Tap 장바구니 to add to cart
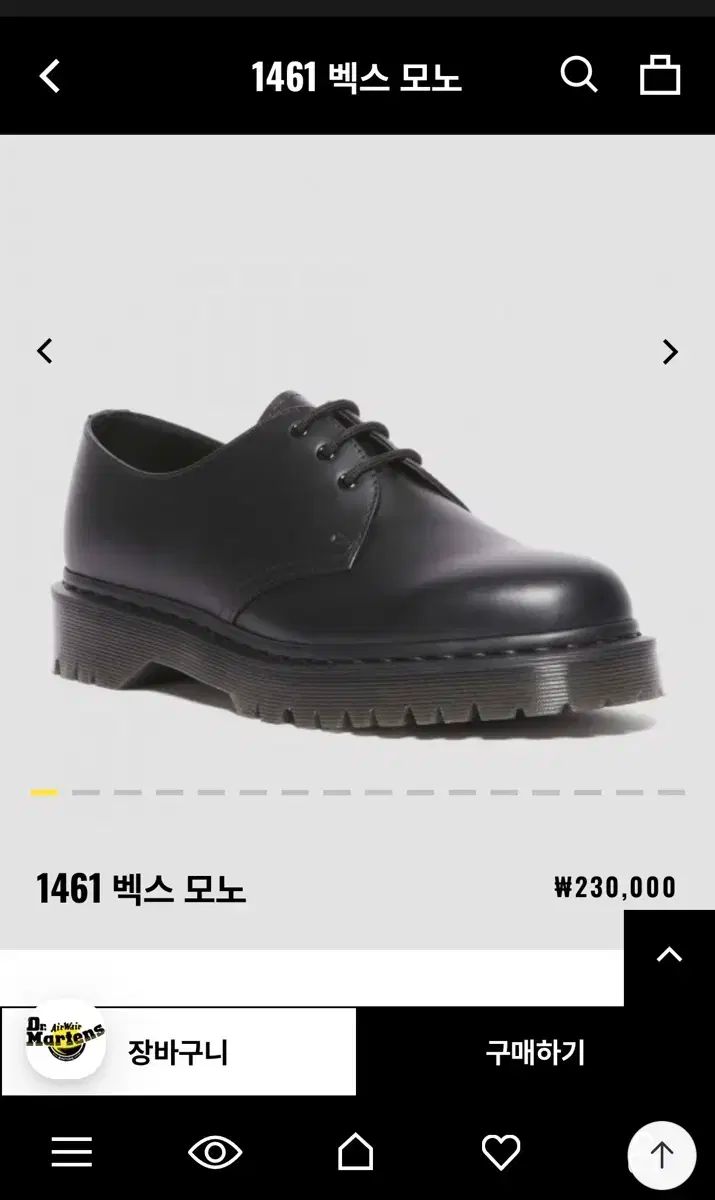 click(178, 1052)
